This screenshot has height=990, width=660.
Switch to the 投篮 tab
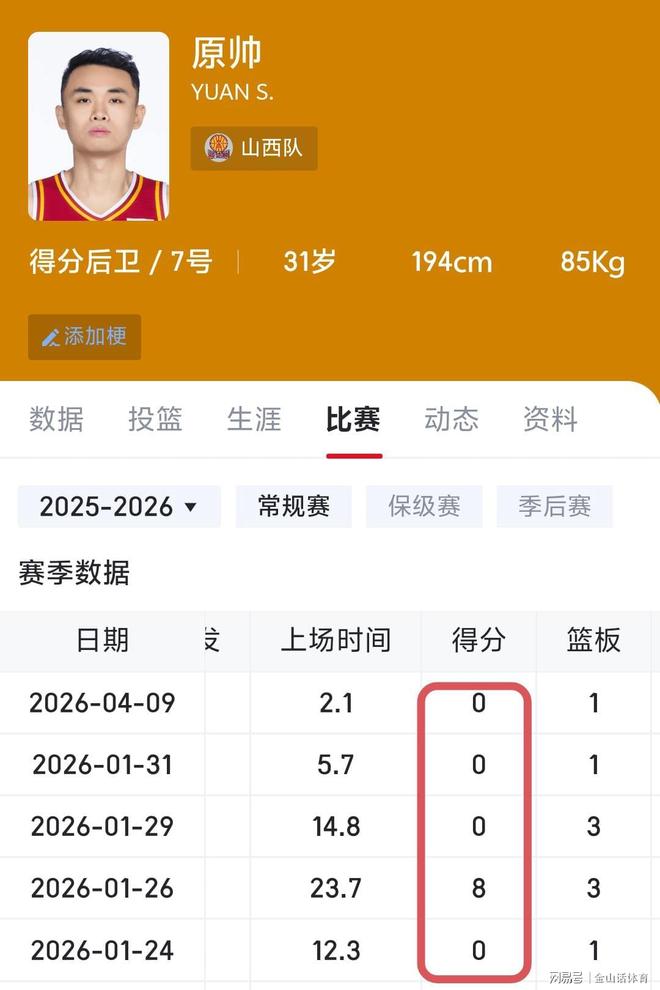[155, 419]
